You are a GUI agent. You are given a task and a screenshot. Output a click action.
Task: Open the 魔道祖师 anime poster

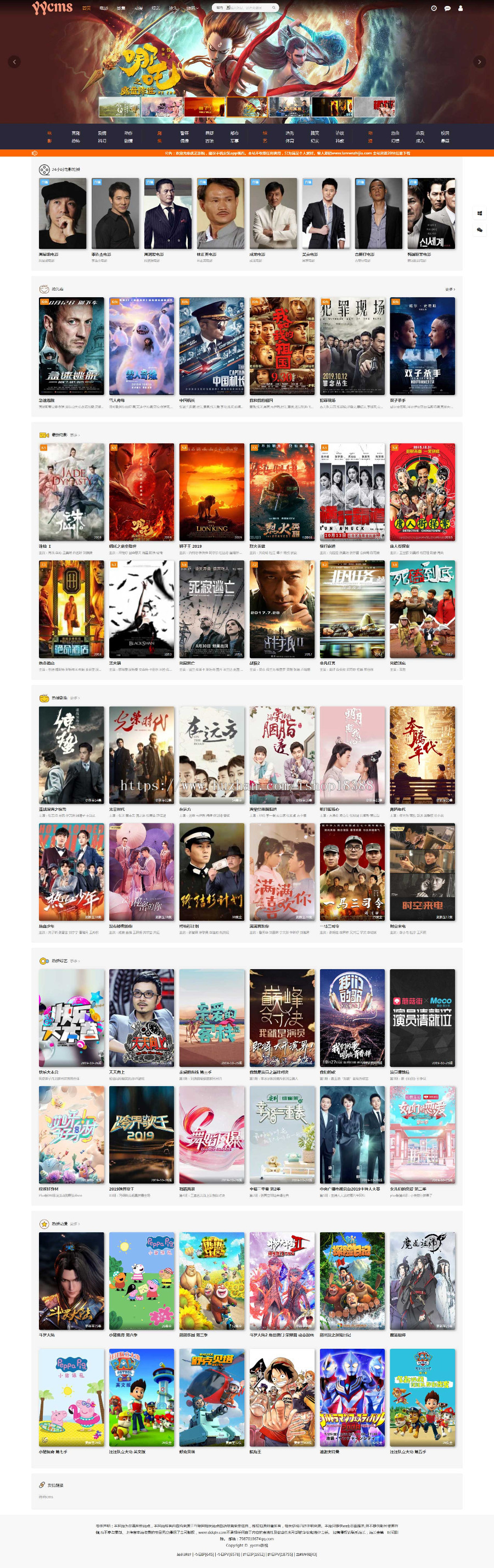[x=422, y=1280]
